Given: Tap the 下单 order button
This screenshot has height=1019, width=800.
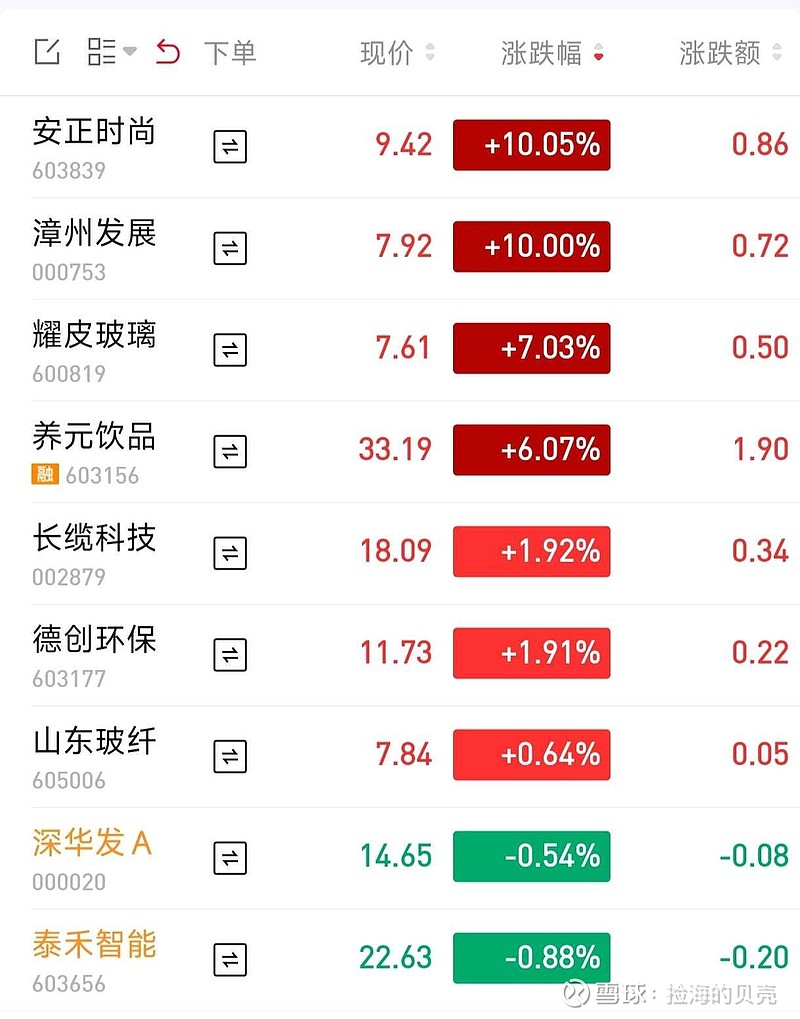Looking at the screenshot, I should click(230, 53).
